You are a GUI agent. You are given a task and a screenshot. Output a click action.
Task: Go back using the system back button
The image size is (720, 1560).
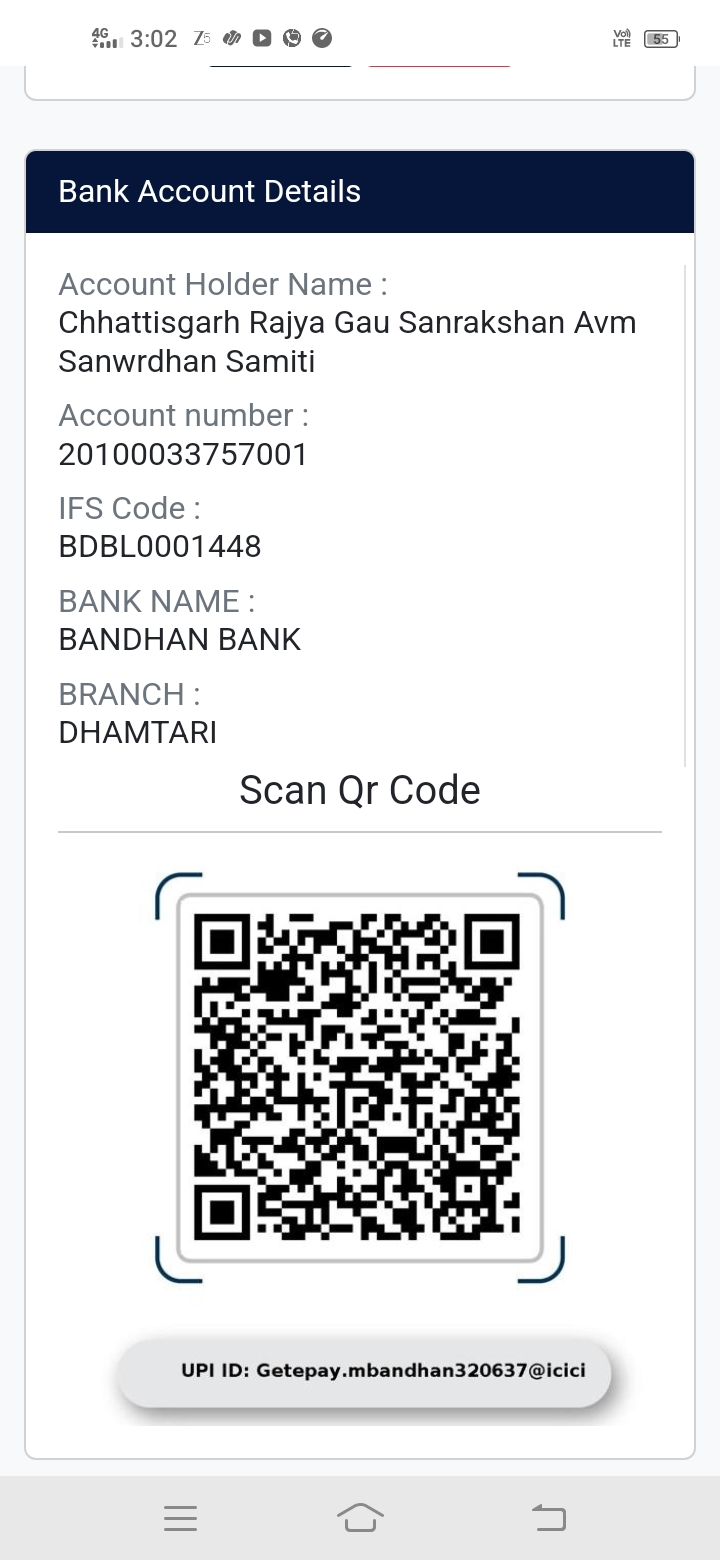(548, 1518)
